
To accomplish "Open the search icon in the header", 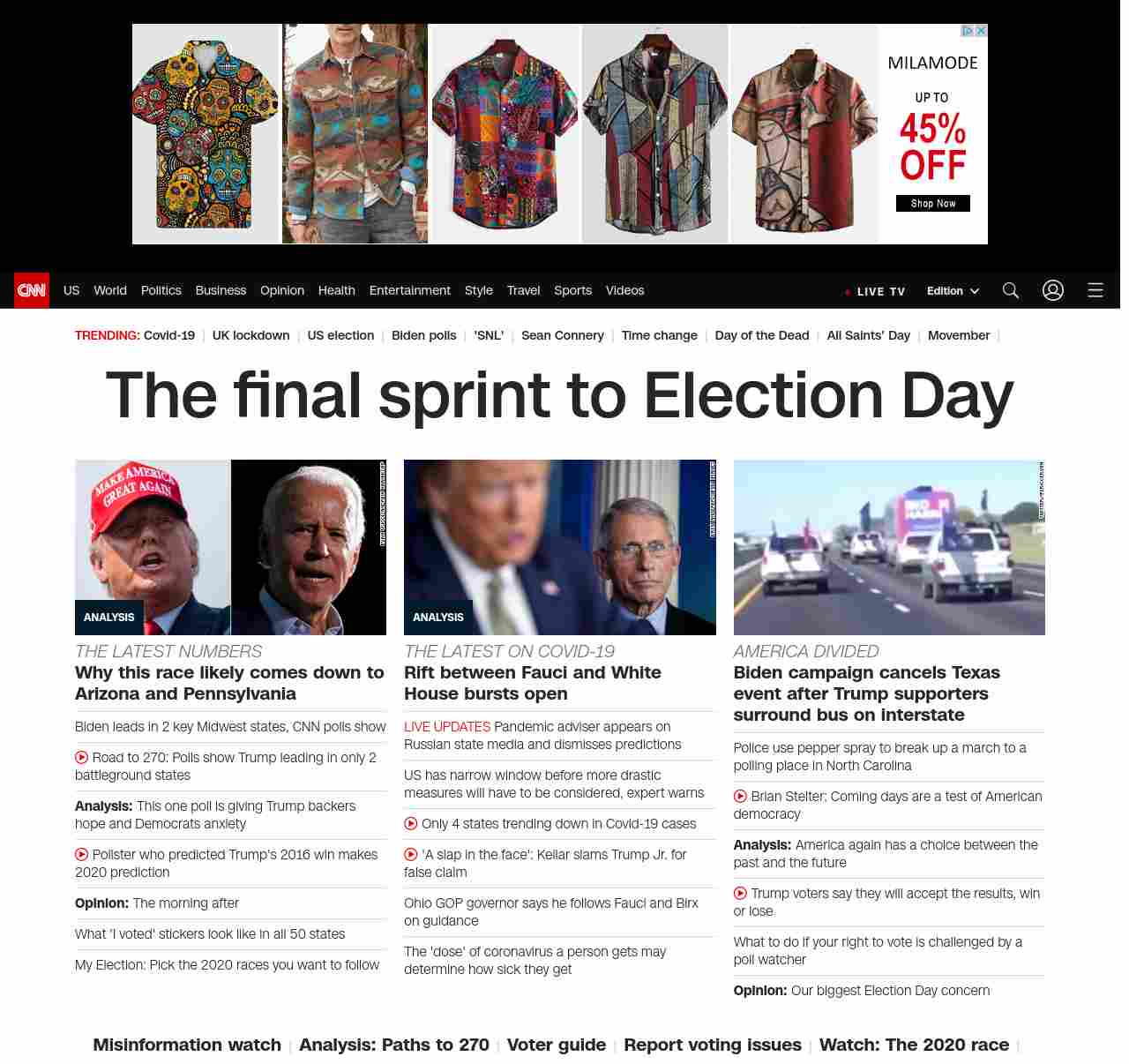I will tap(1010, 290).
